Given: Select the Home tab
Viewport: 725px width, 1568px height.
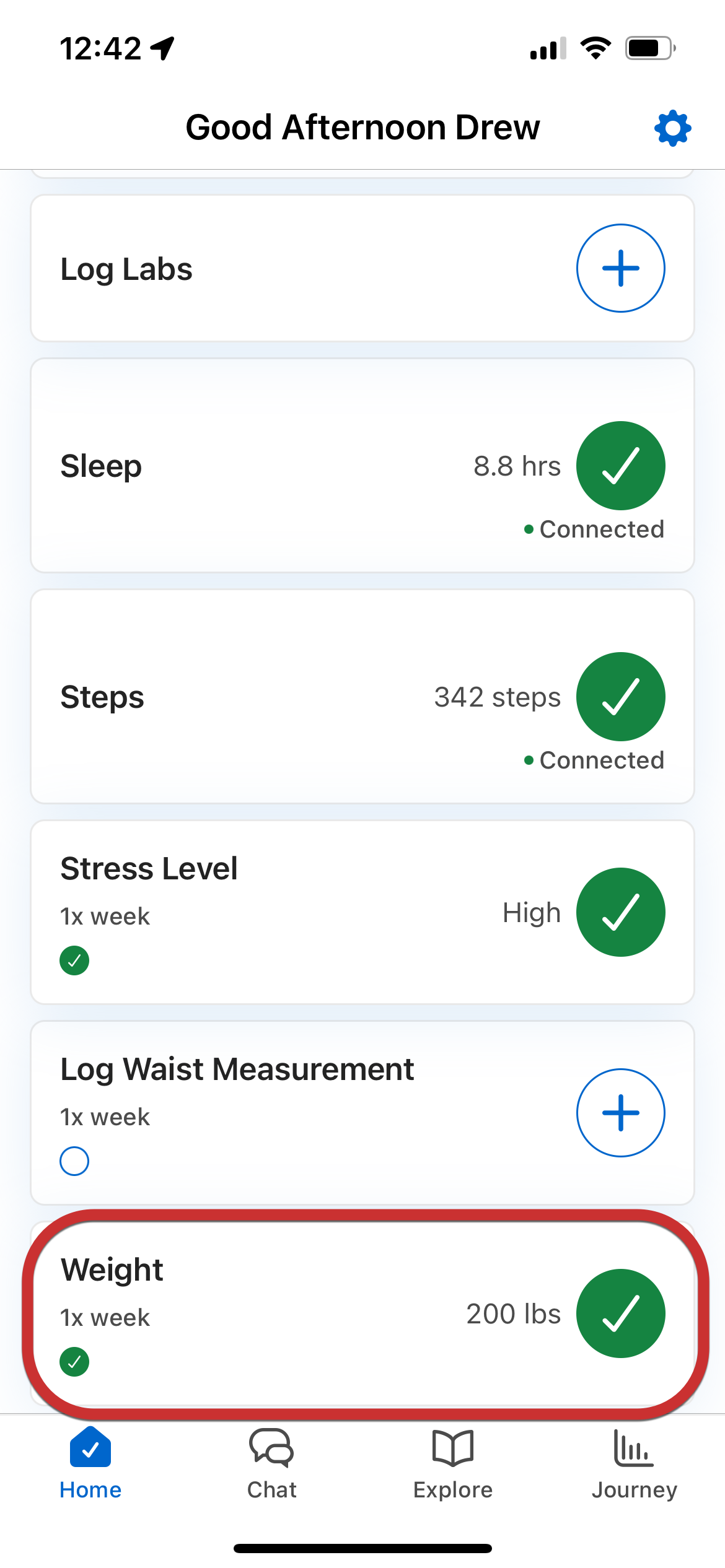Looking at the screenshot, I should [x=90, y=1464].
